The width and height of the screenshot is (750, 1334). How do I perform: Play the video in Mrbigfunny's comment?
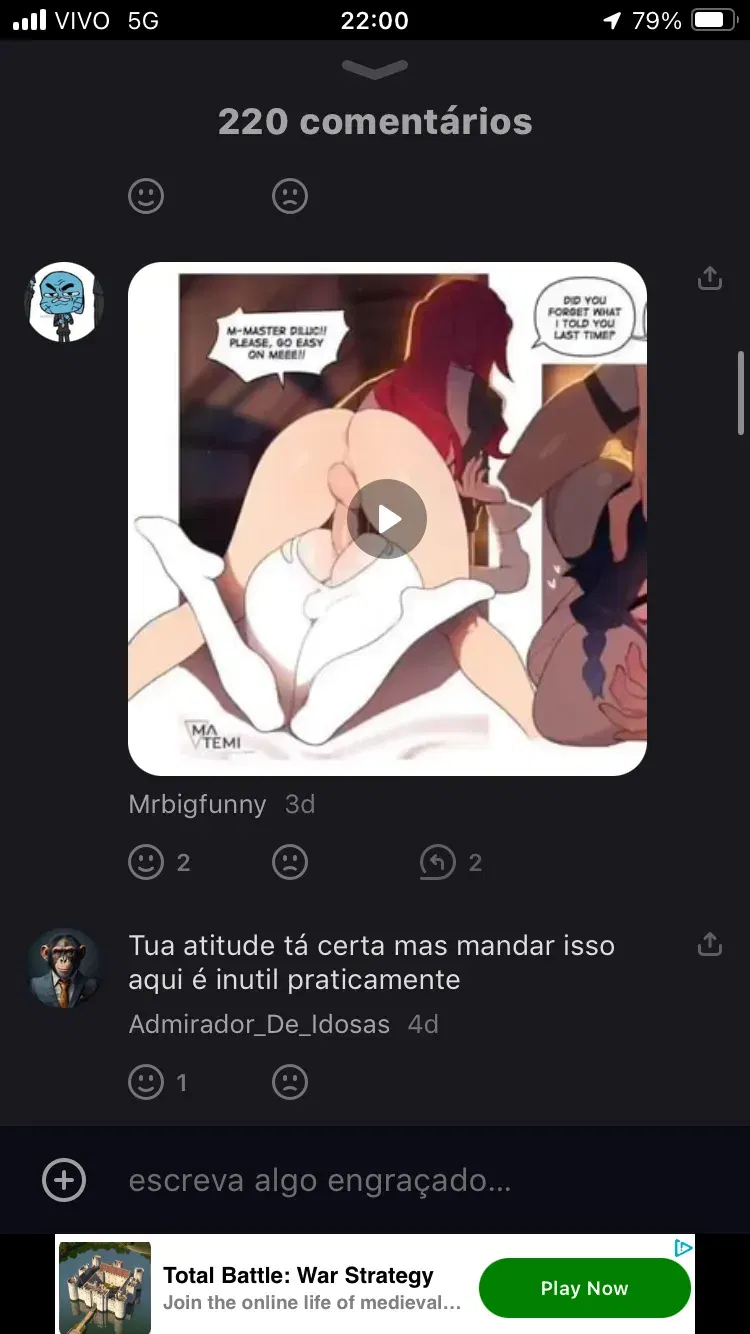387,518
